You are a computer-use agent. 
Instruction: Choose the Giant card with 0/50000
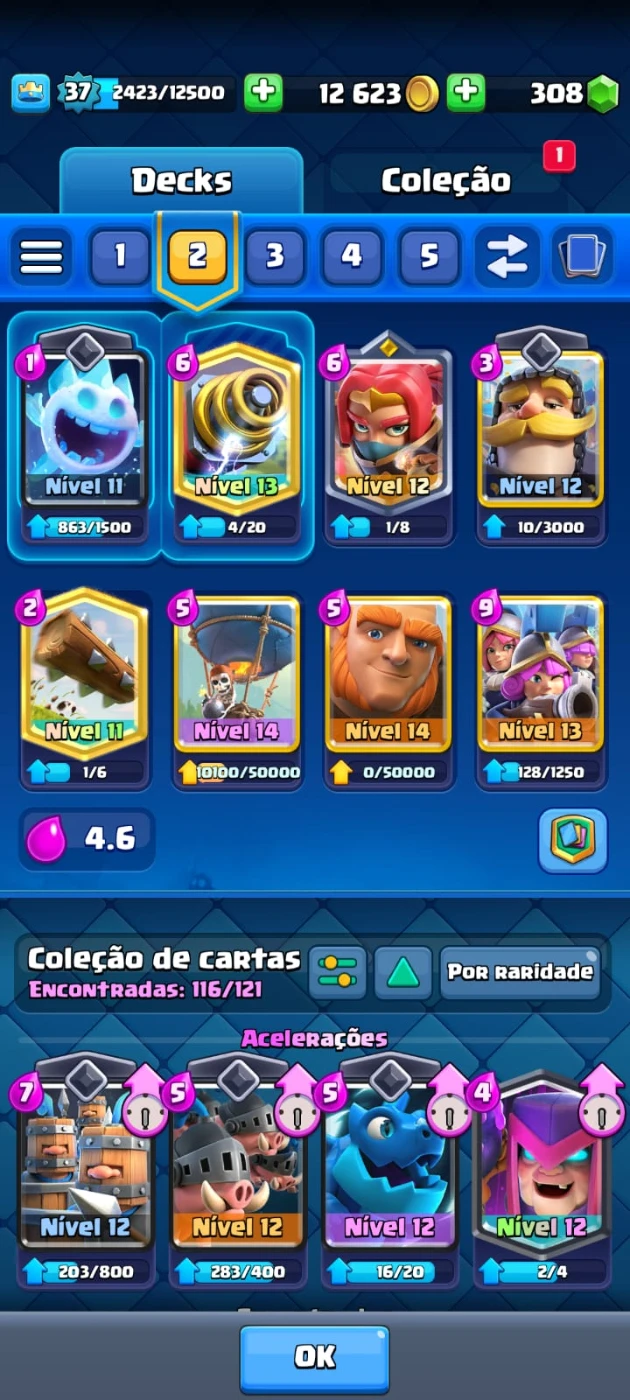[389, 680]
